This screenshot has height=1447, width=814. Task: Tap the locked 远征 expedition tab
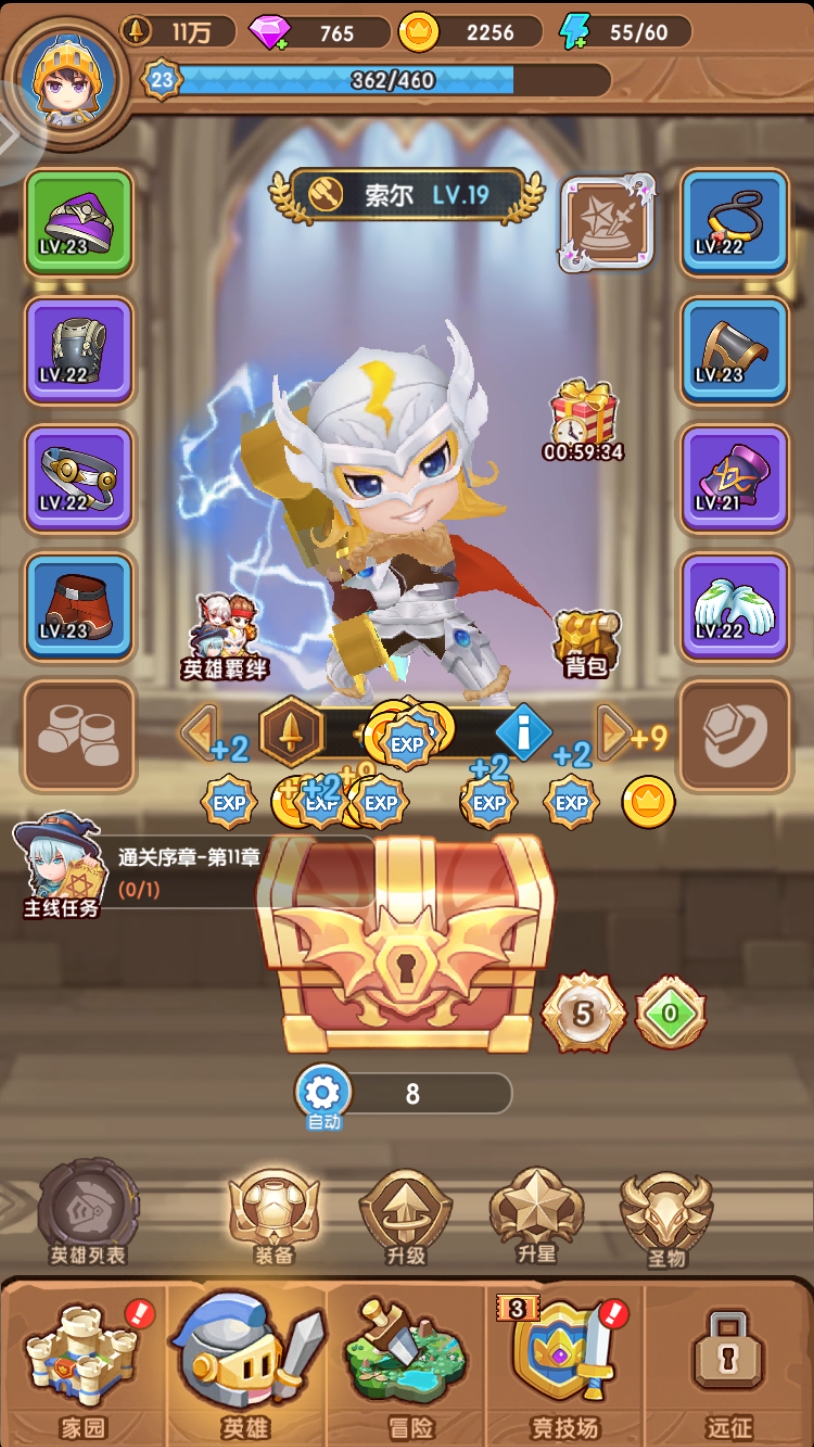(729, 1362)
